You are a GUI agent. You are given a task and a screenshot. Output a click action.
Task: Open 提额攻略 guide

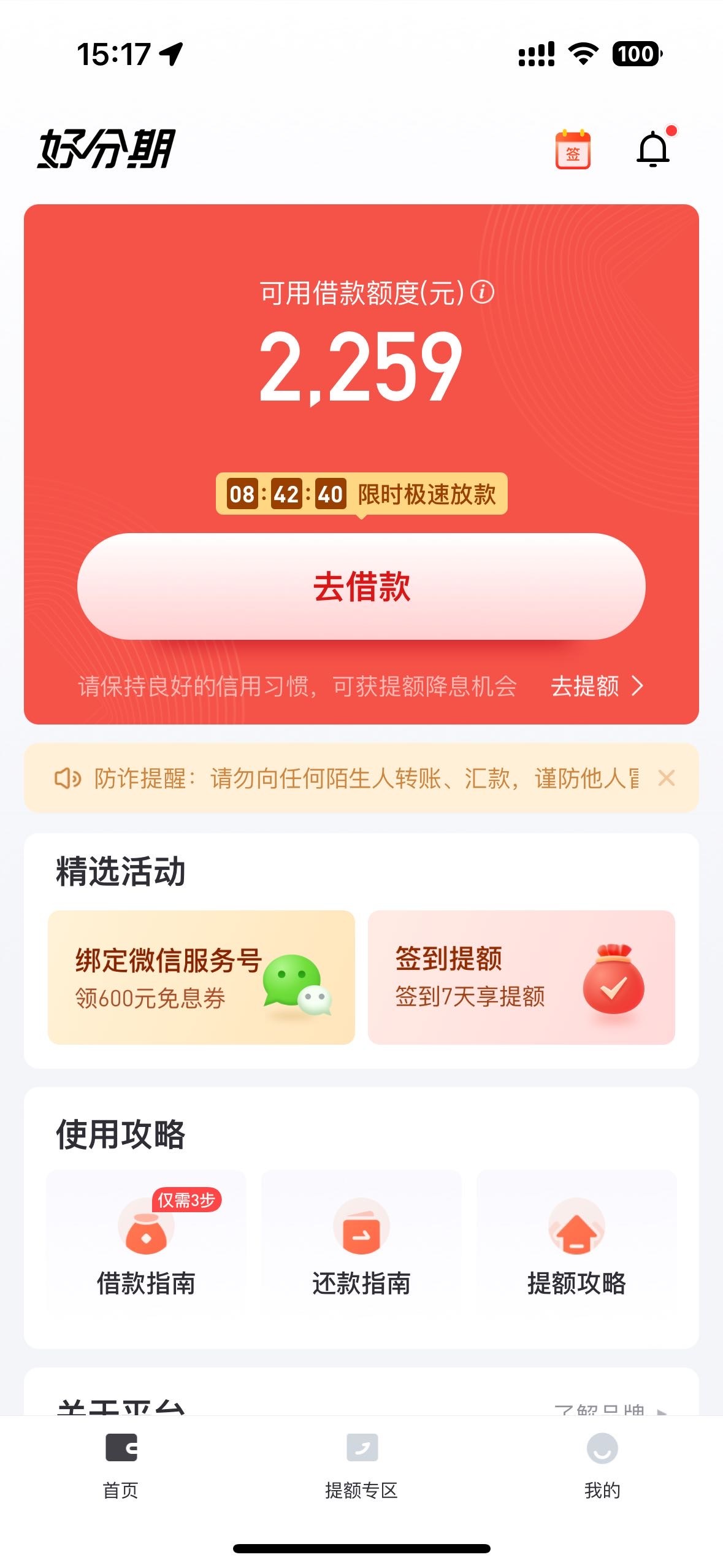click(x=576, y=1243)
